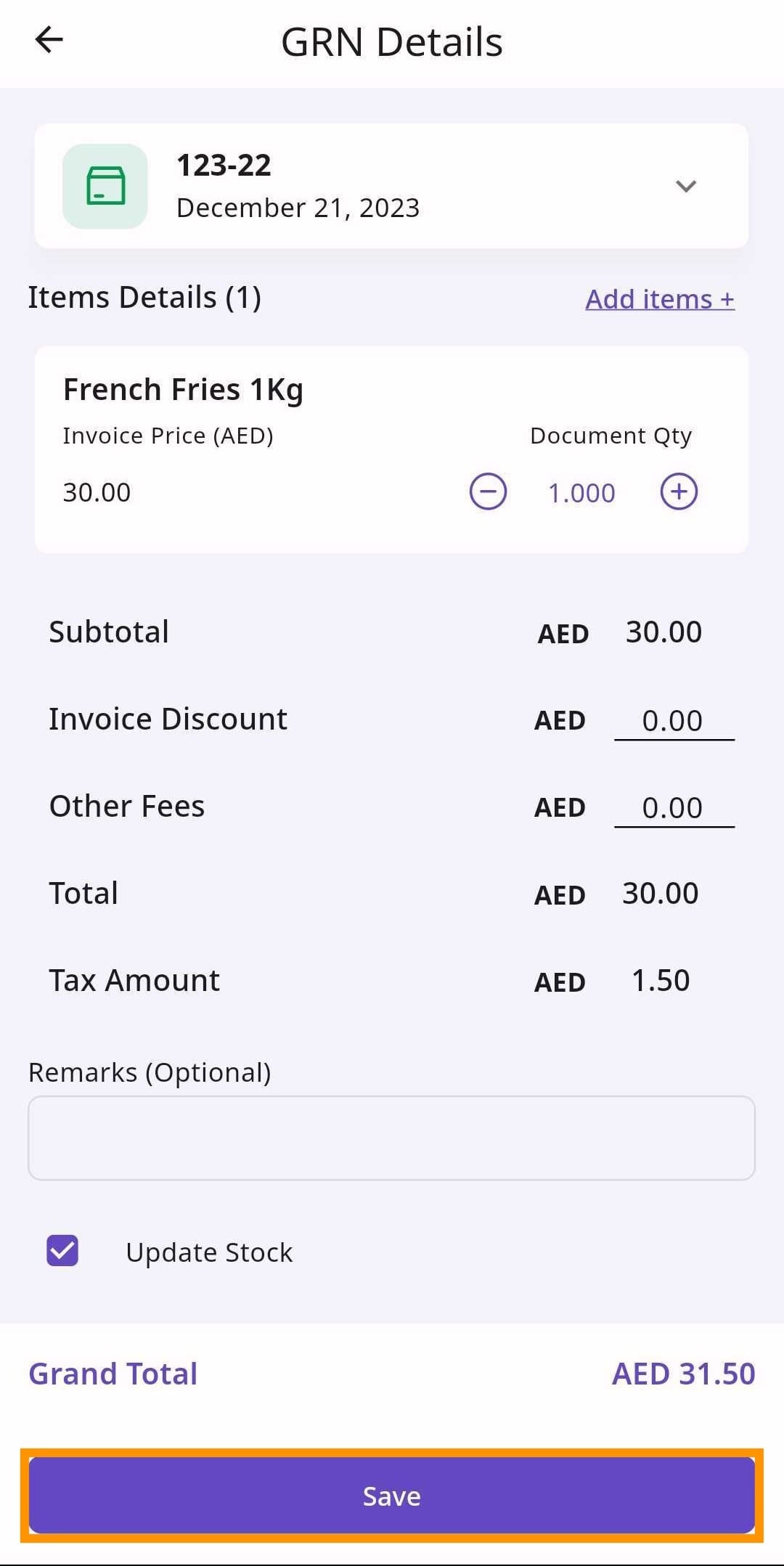Image resolution: width=784 pixels, height=1566 pixels.
Task: Decrease French Fries document quantity
Action: (488, 492)
